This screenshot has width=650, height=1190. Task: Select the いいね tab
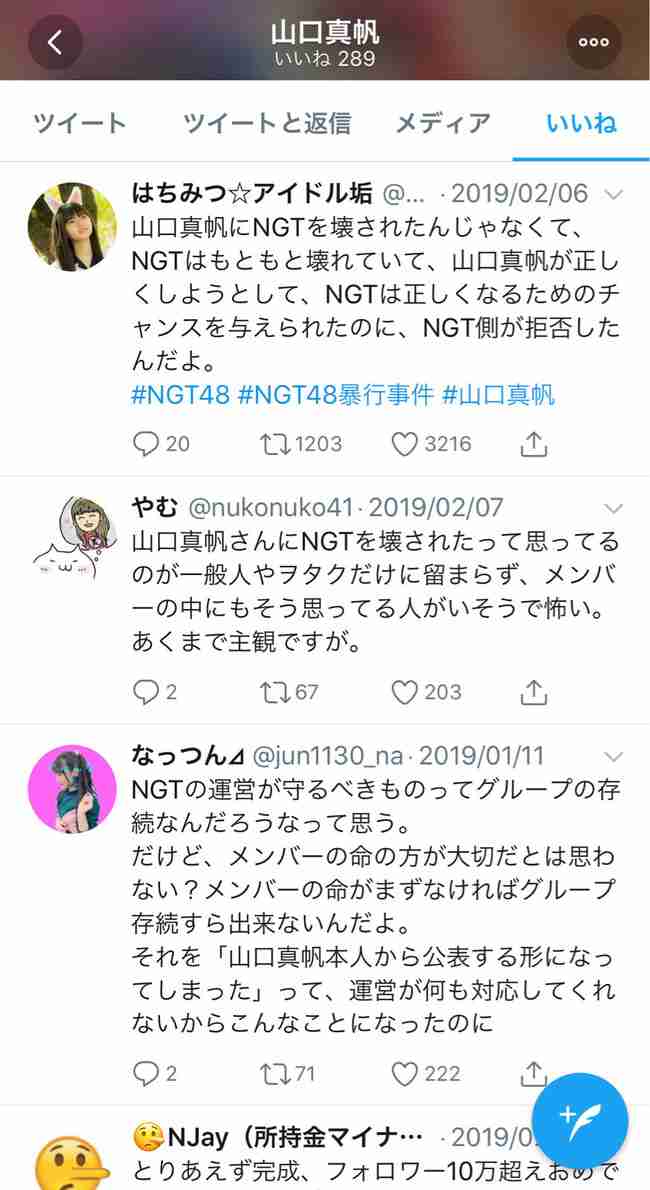581,123
